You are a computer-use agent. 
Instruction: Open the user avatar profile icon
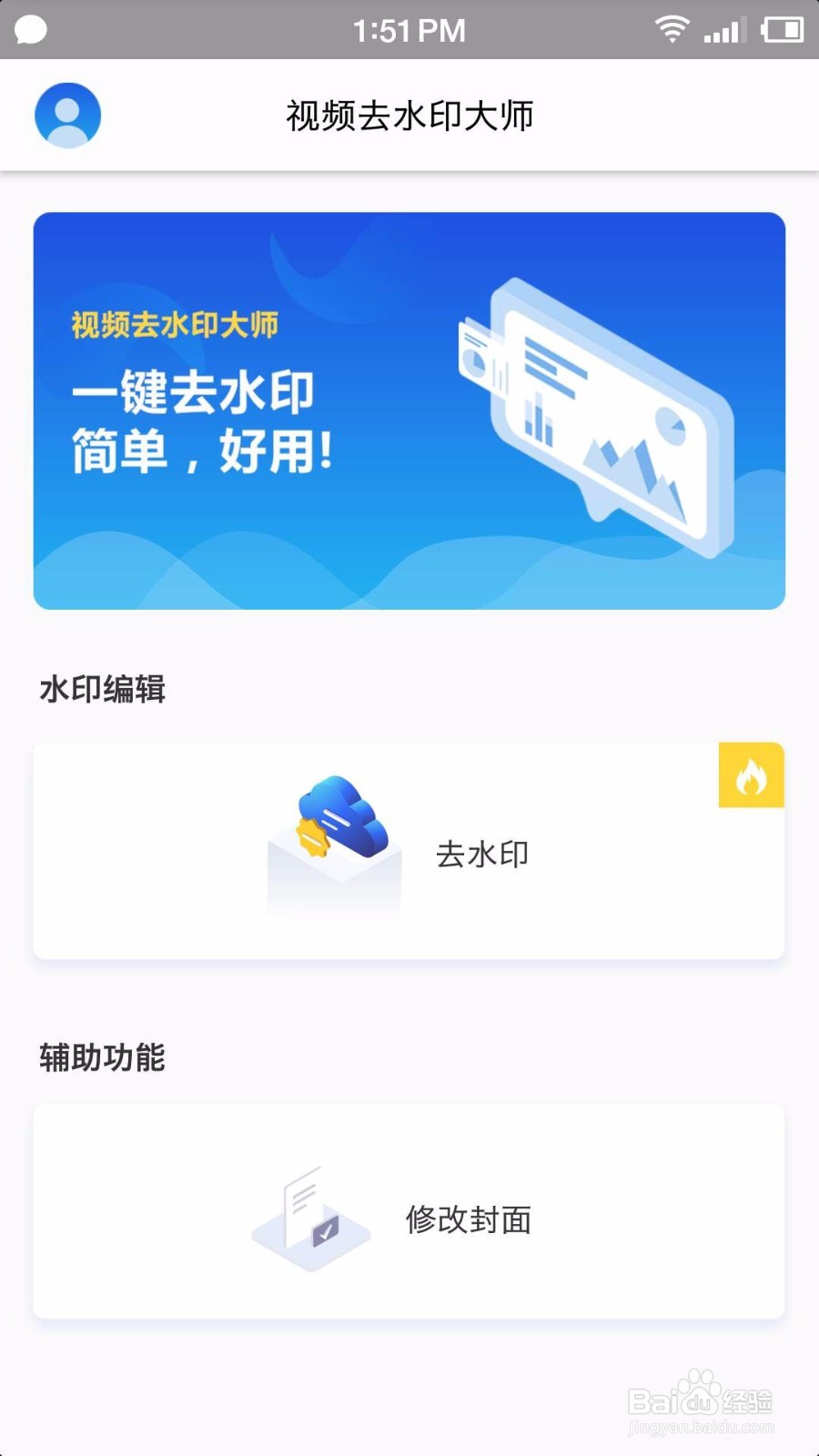pos(66,114)
